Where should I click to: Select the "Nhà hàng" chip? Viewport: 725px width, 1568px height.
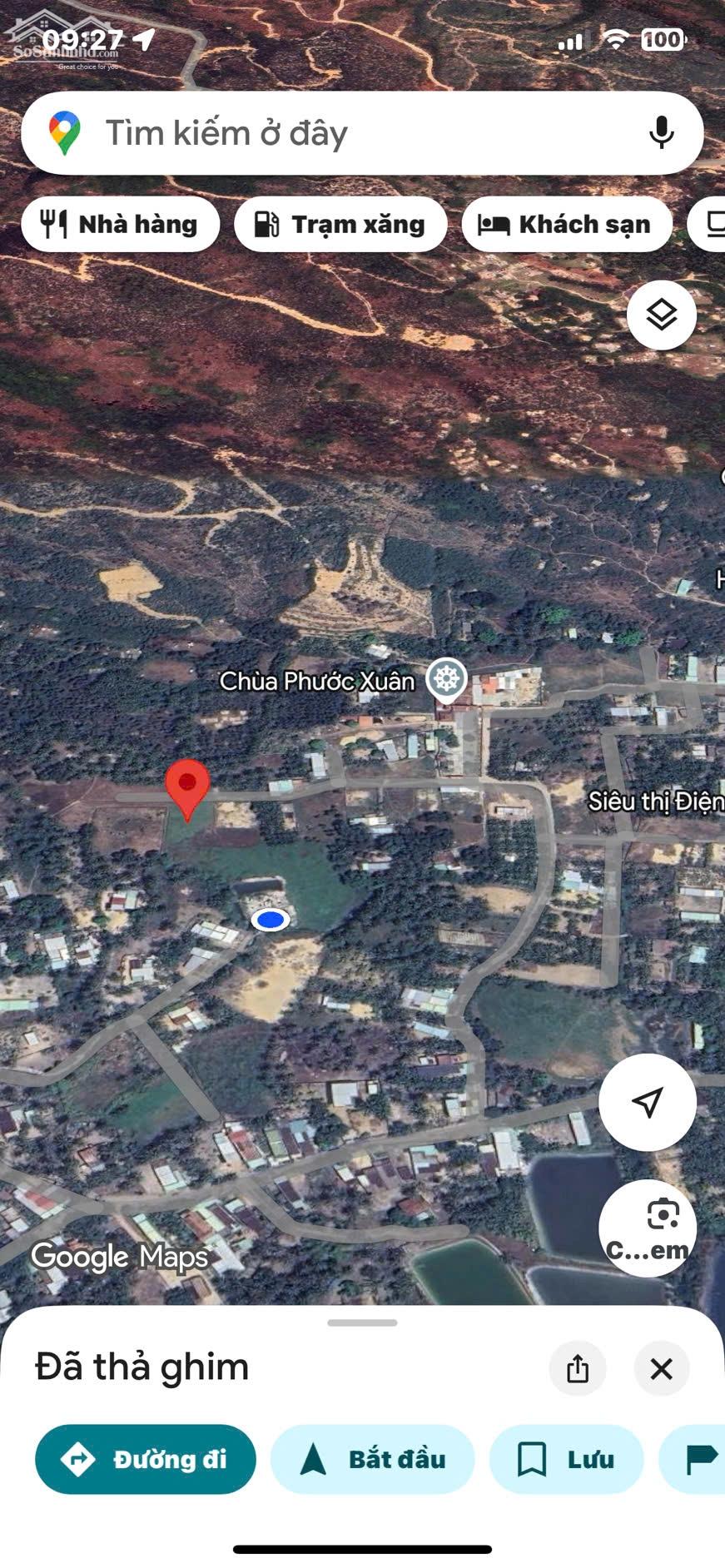pos(121,225)
